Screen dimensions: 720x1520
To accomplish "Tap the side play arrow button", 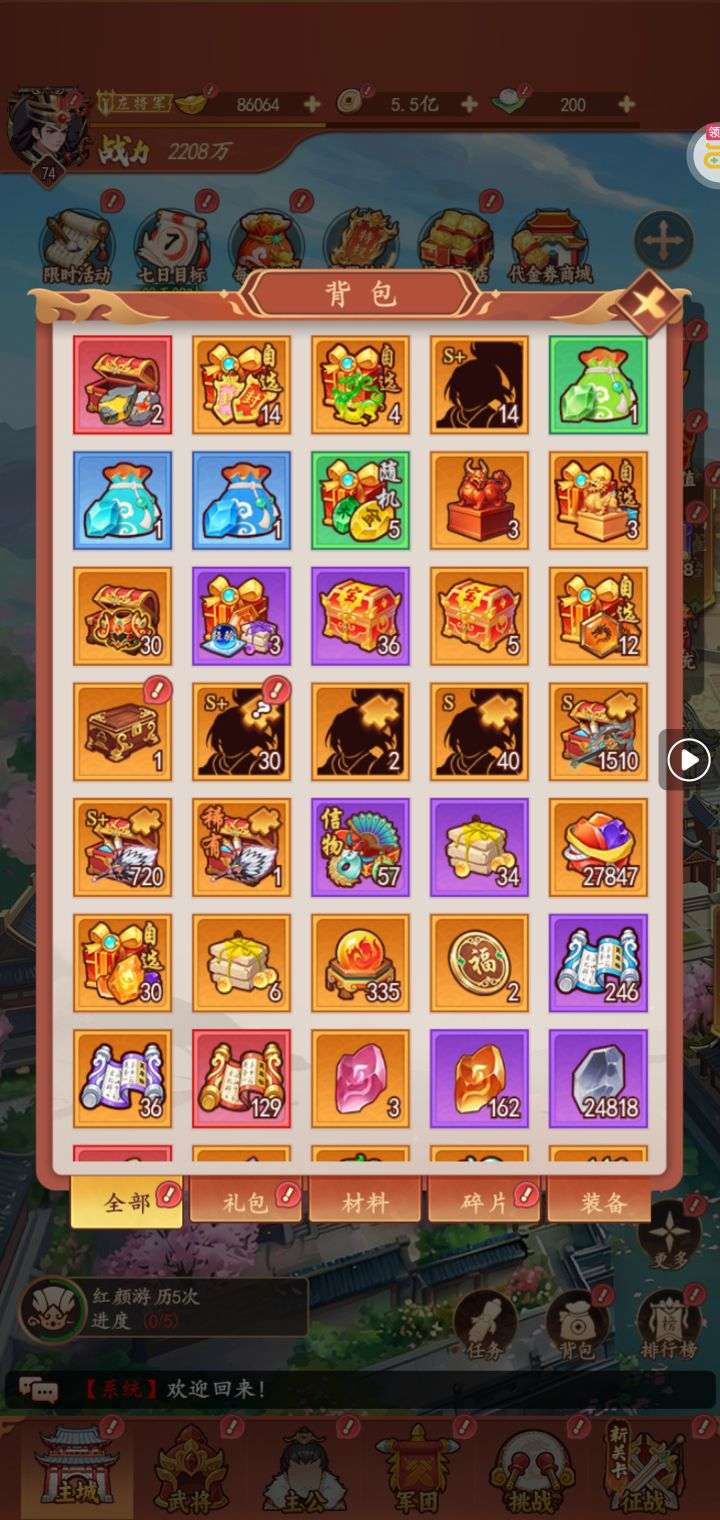I will coord(689,761).
